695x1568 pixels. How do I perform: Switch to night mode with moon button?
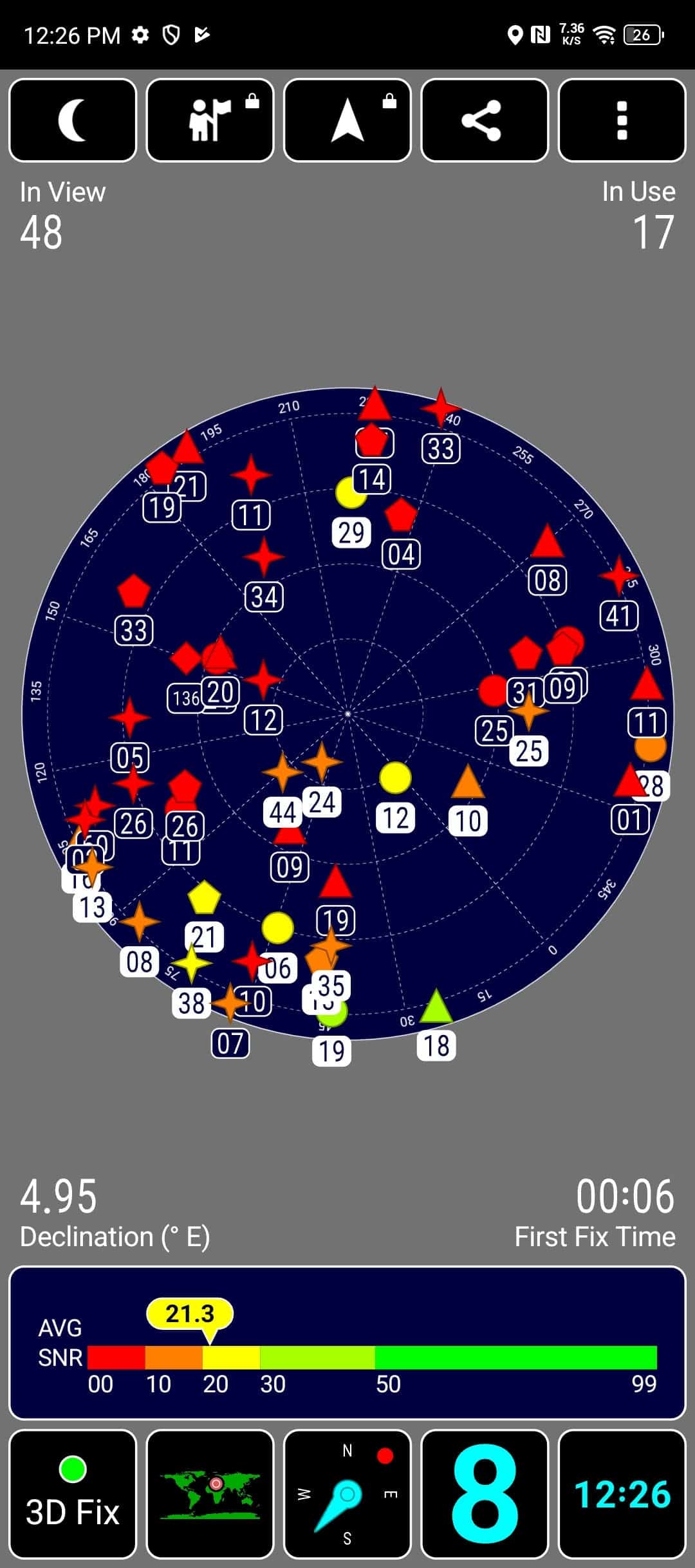[73, 120]
